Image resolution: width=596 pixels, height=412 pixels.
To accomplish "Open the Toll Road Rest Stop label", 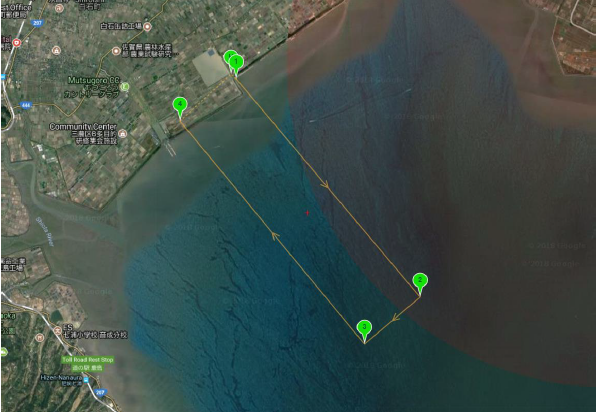I will tap(88, 360).
